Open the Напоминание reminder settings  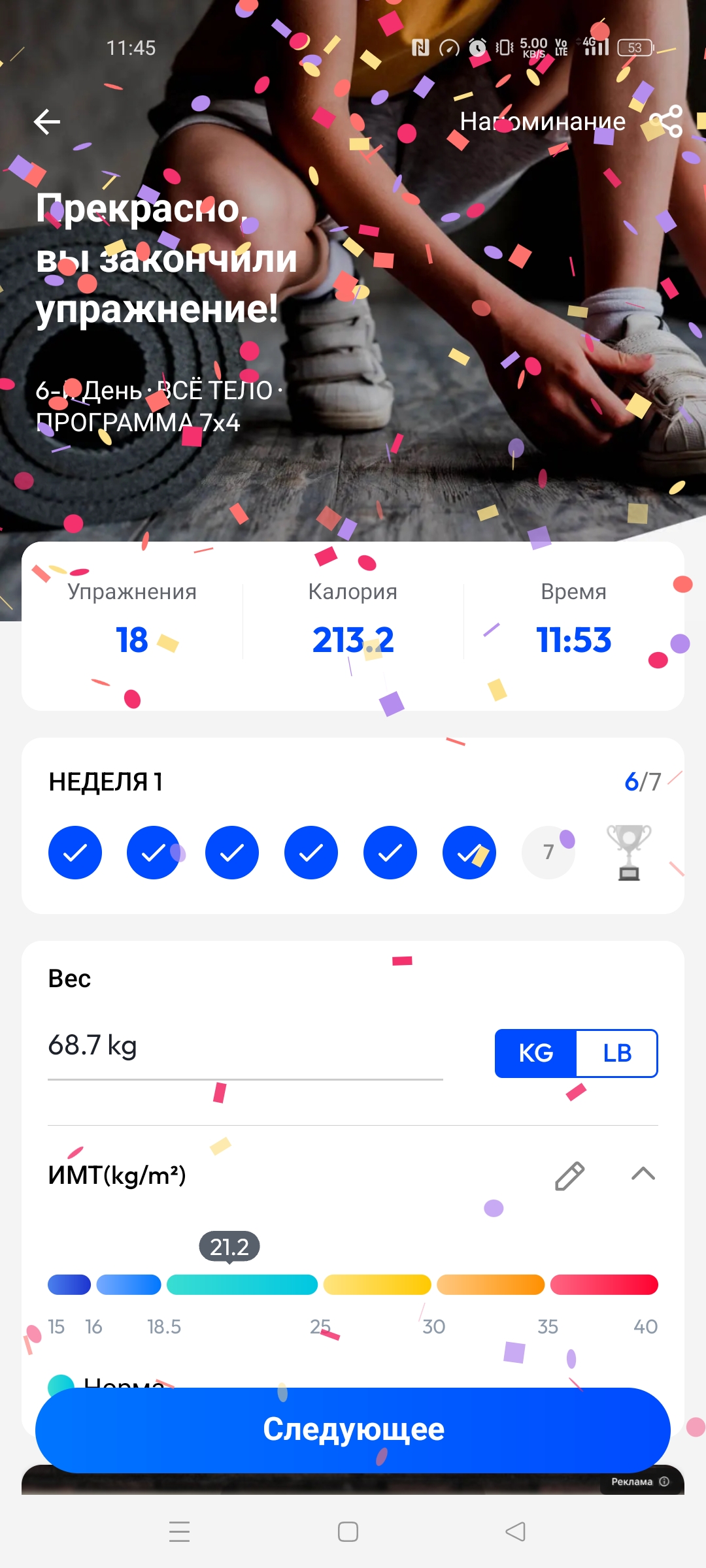point(542,122)
